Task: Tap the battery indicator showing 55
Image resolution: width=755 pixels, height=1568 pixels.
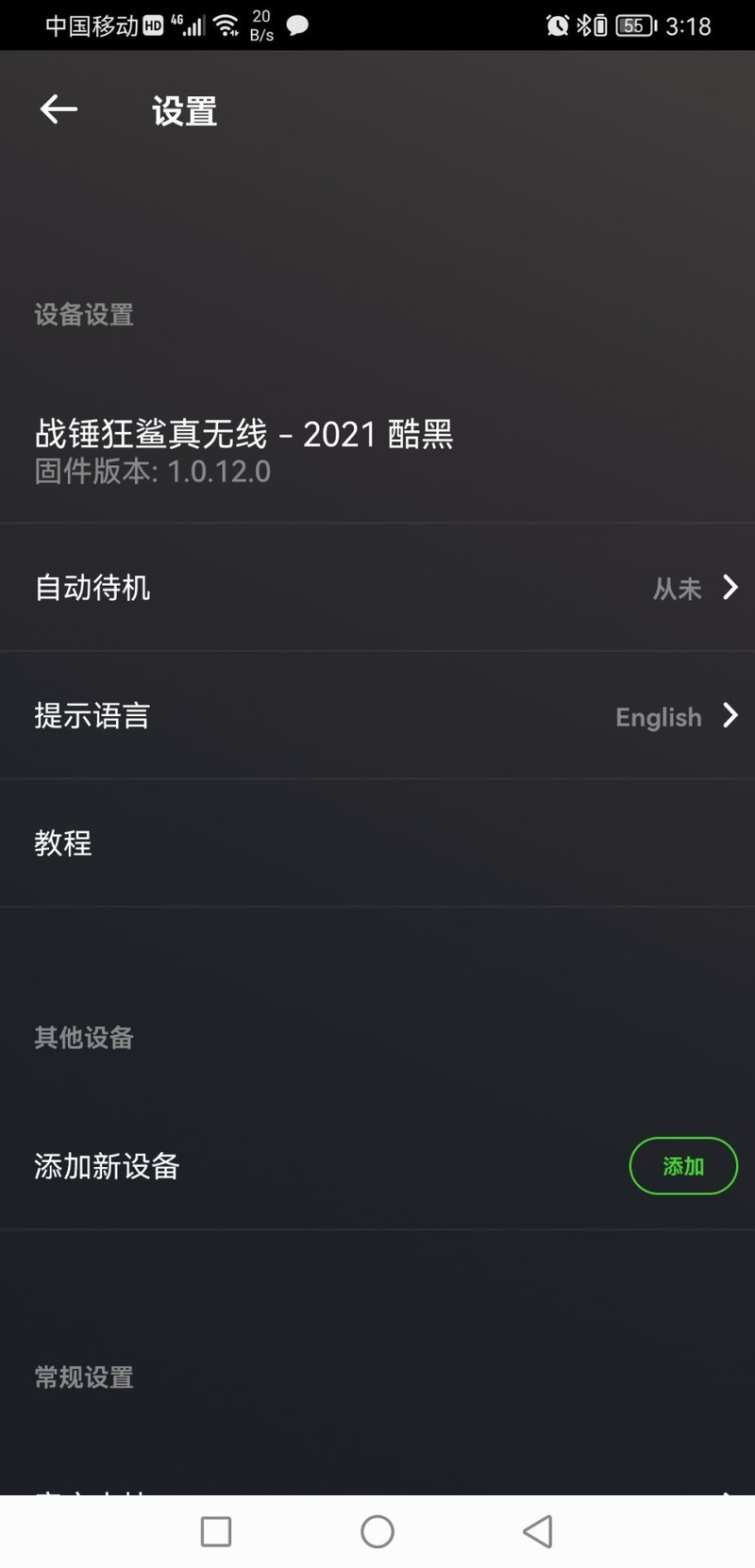Action: [633, 25]
